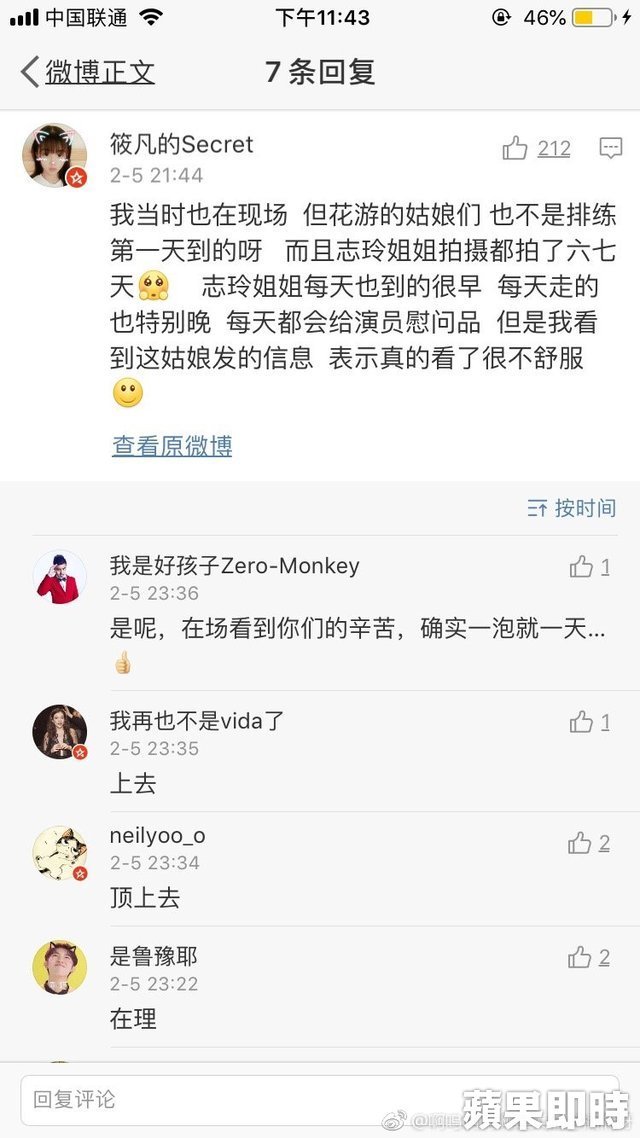Like the reply by 是鲁豫耶
Viewport: 640px width, 1138px height.
click(x=580, y=957)
